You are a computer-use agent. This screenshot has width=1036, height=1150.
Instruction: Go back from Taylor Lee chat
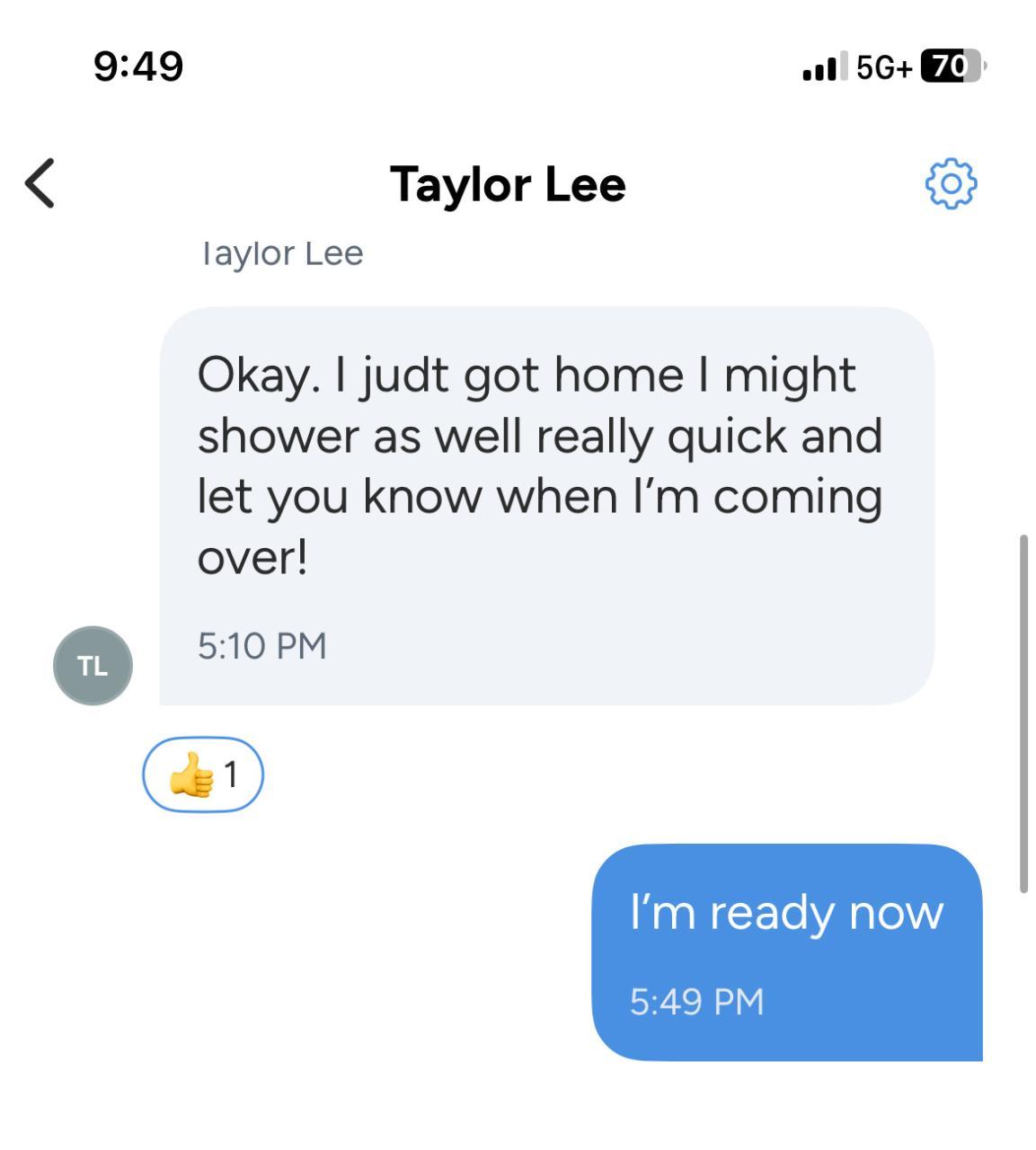coord(40,183)
